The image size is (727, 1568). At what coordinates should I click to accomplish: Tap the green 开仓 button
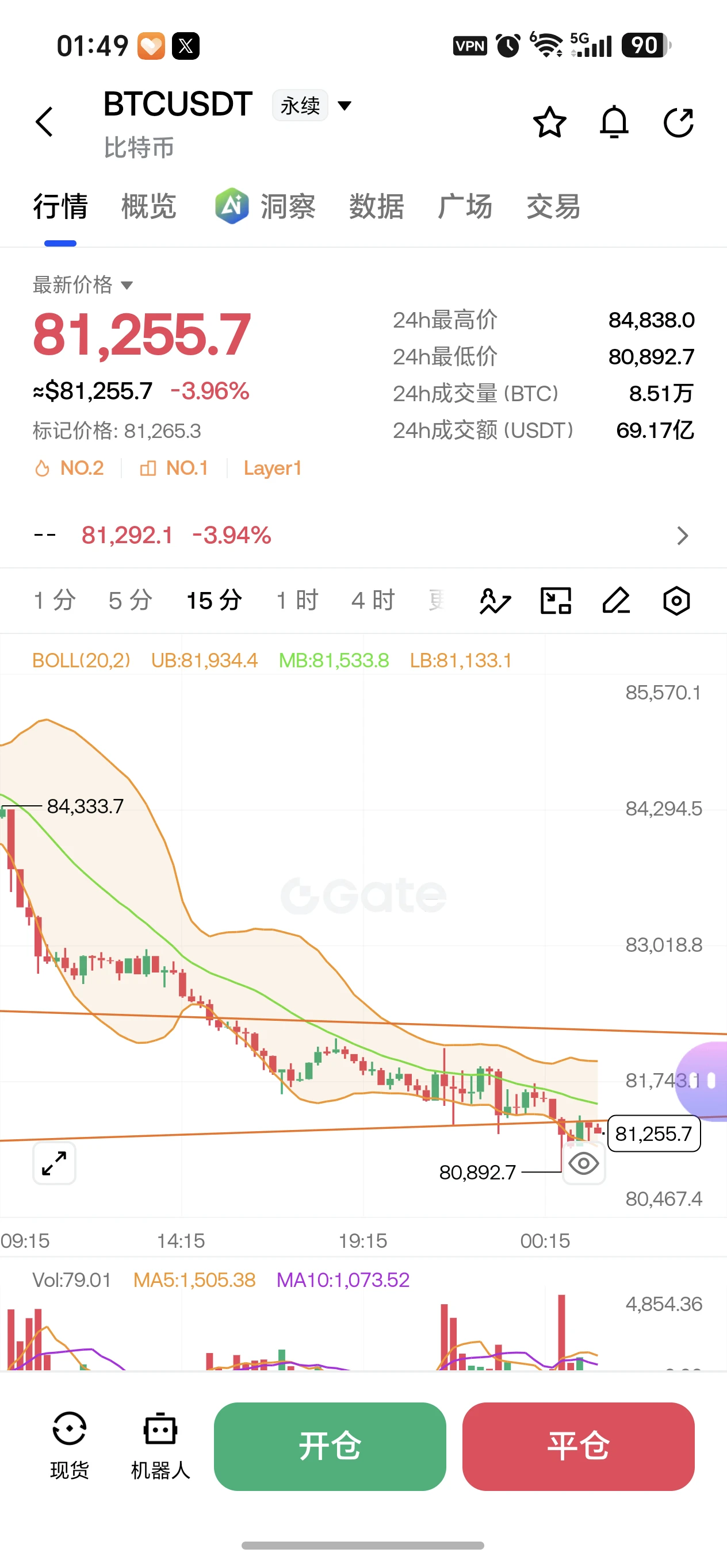coord(330,1446)
